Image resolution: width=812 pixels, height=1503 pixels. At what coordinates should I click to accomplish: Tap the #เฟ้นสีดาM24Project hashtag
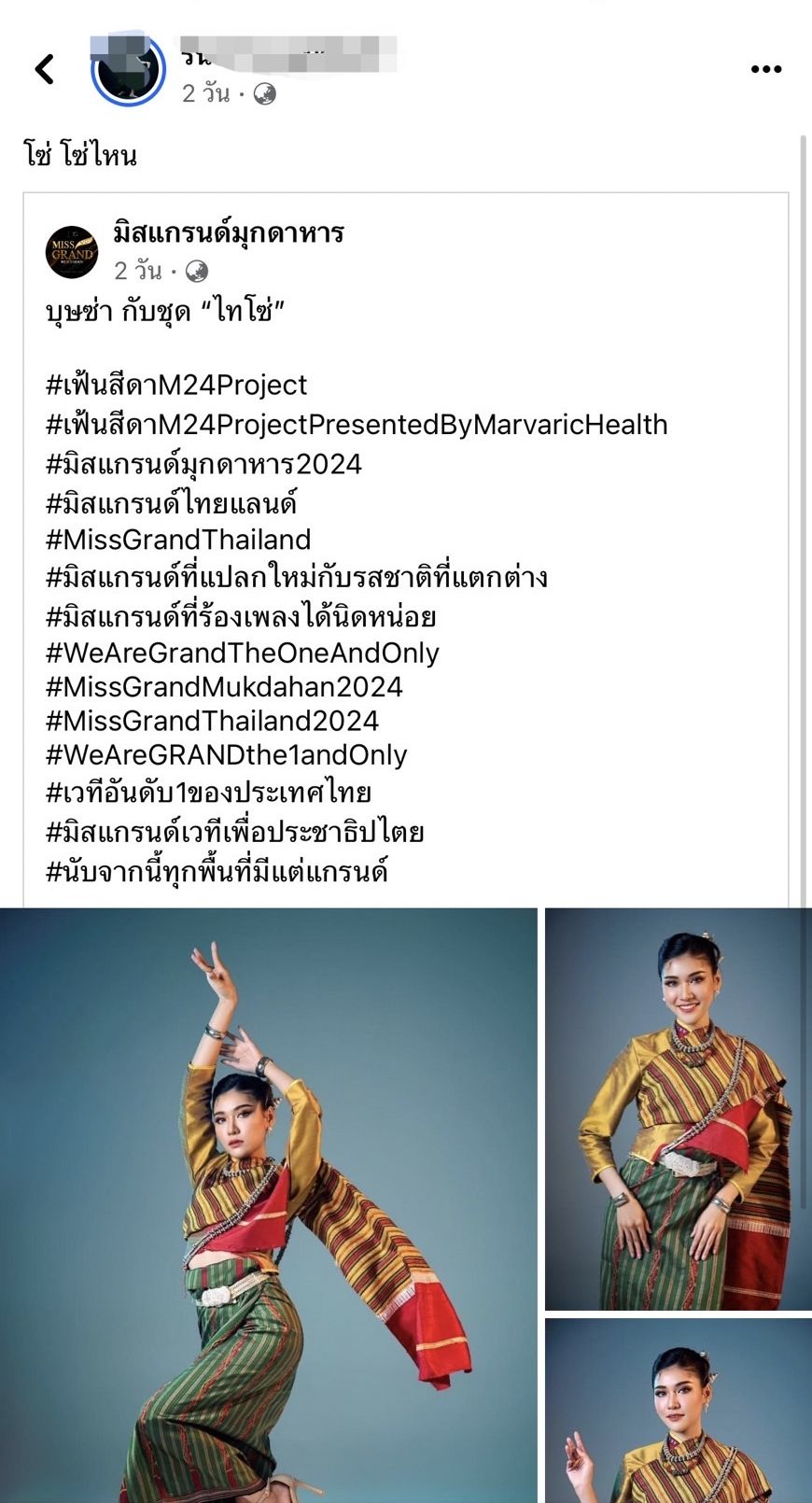[176, 385]
